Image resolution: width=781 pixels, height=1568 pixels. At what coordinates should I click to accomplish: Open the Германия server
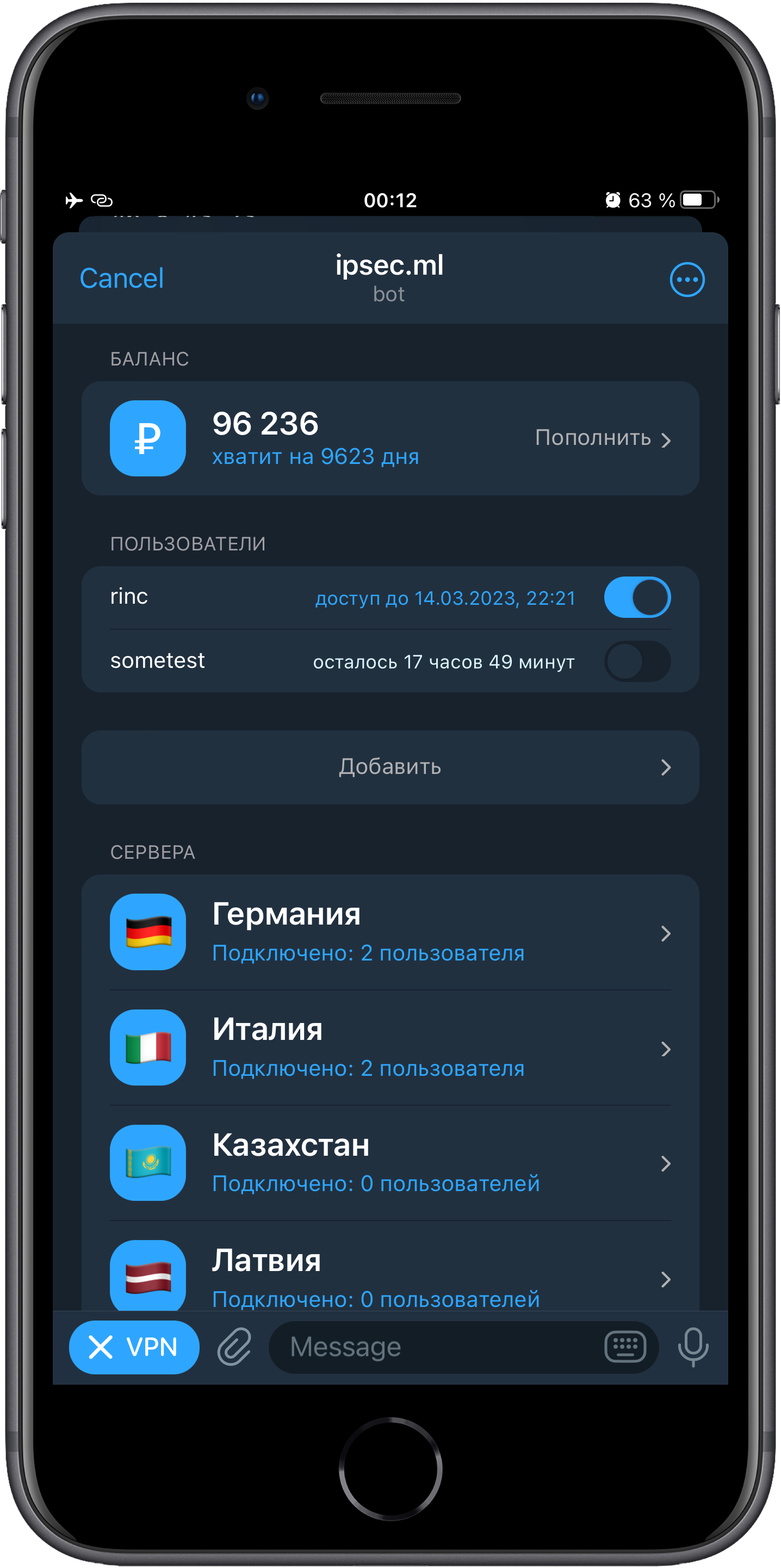coord(389,933)
